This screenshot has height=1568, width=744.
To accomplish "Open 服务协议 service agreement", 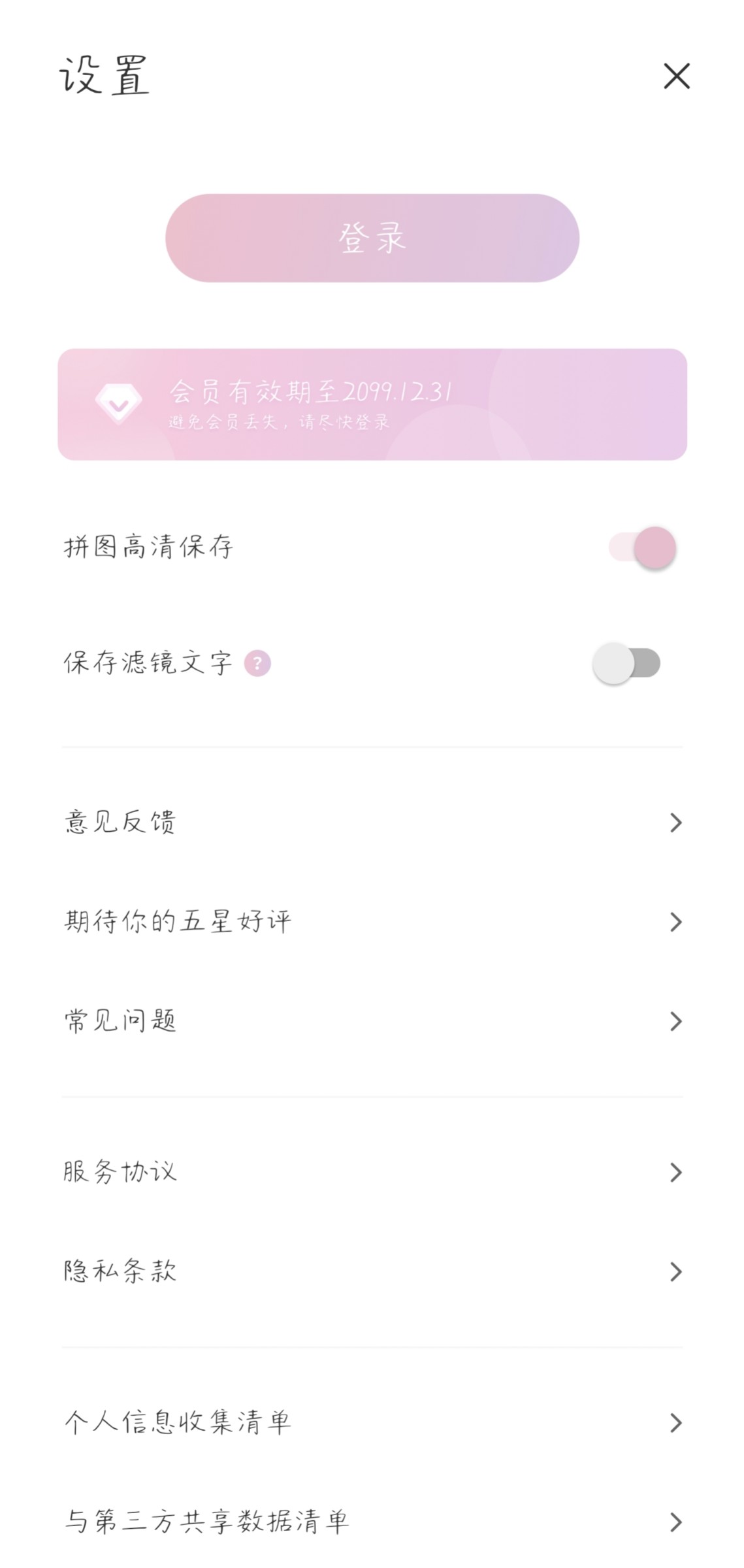I will (372, 1173).
